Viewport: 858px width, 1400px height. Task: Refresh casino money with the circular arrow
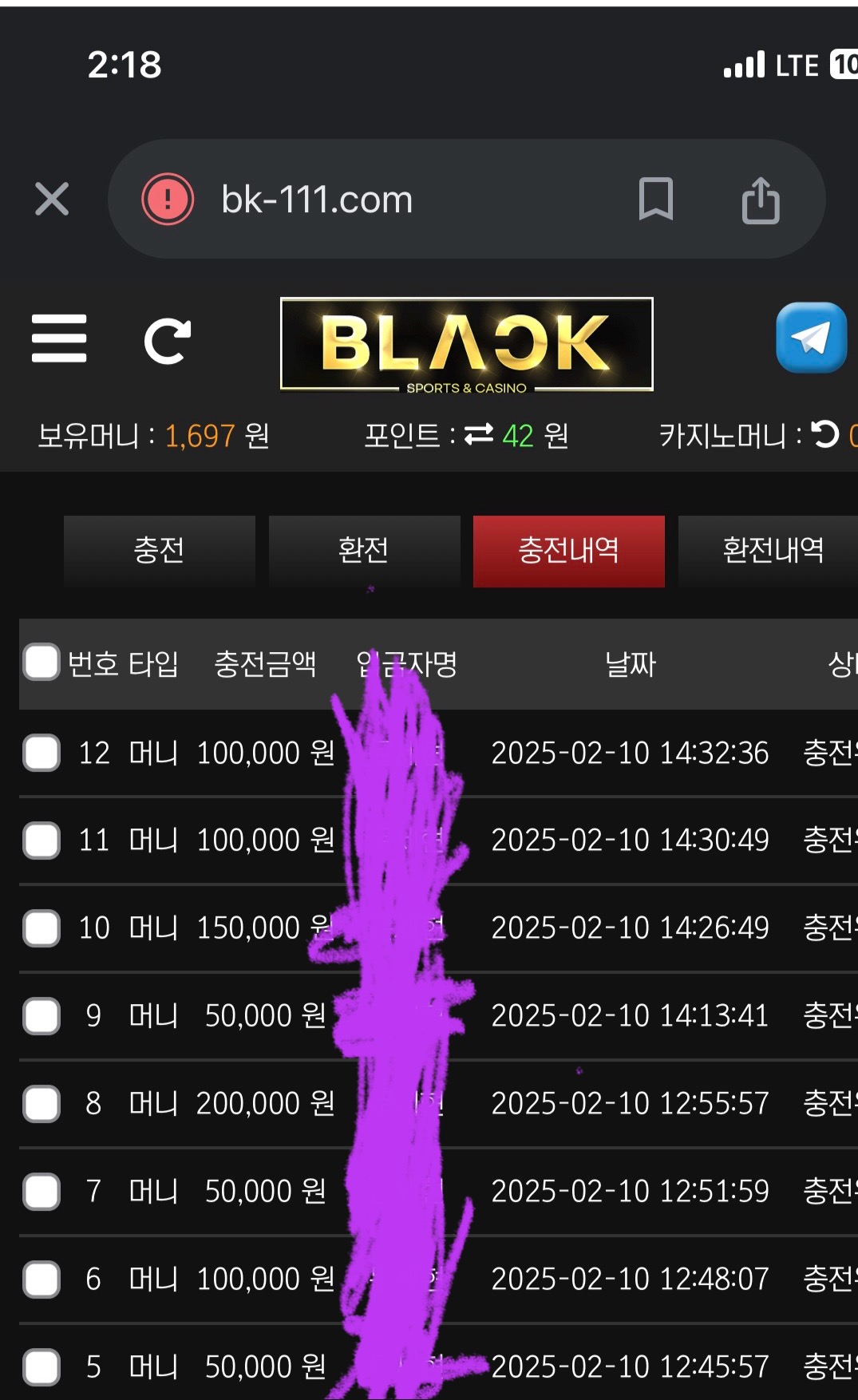point(825,435)
